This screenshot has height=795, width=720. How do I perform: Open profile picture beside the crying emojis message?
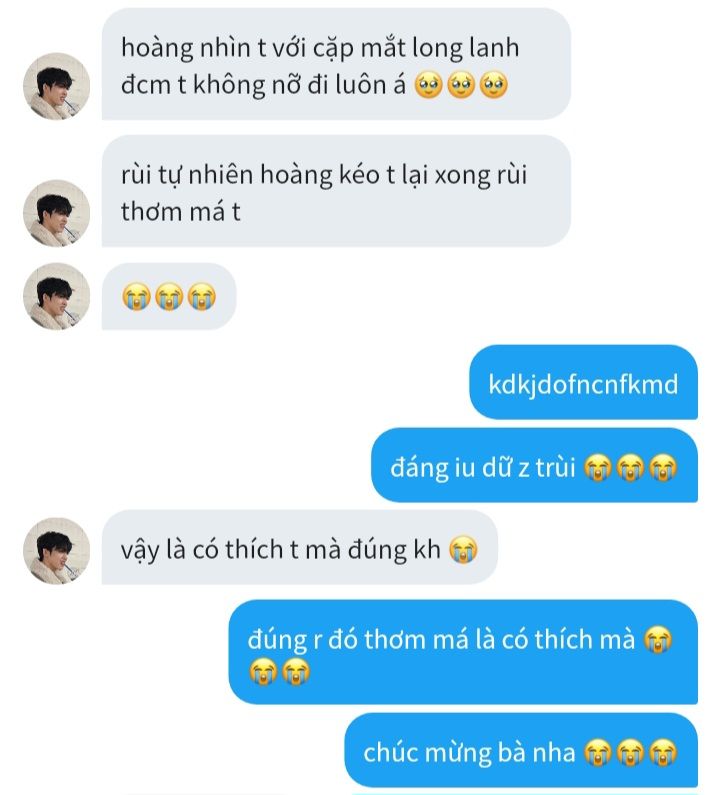click(57, 297)
